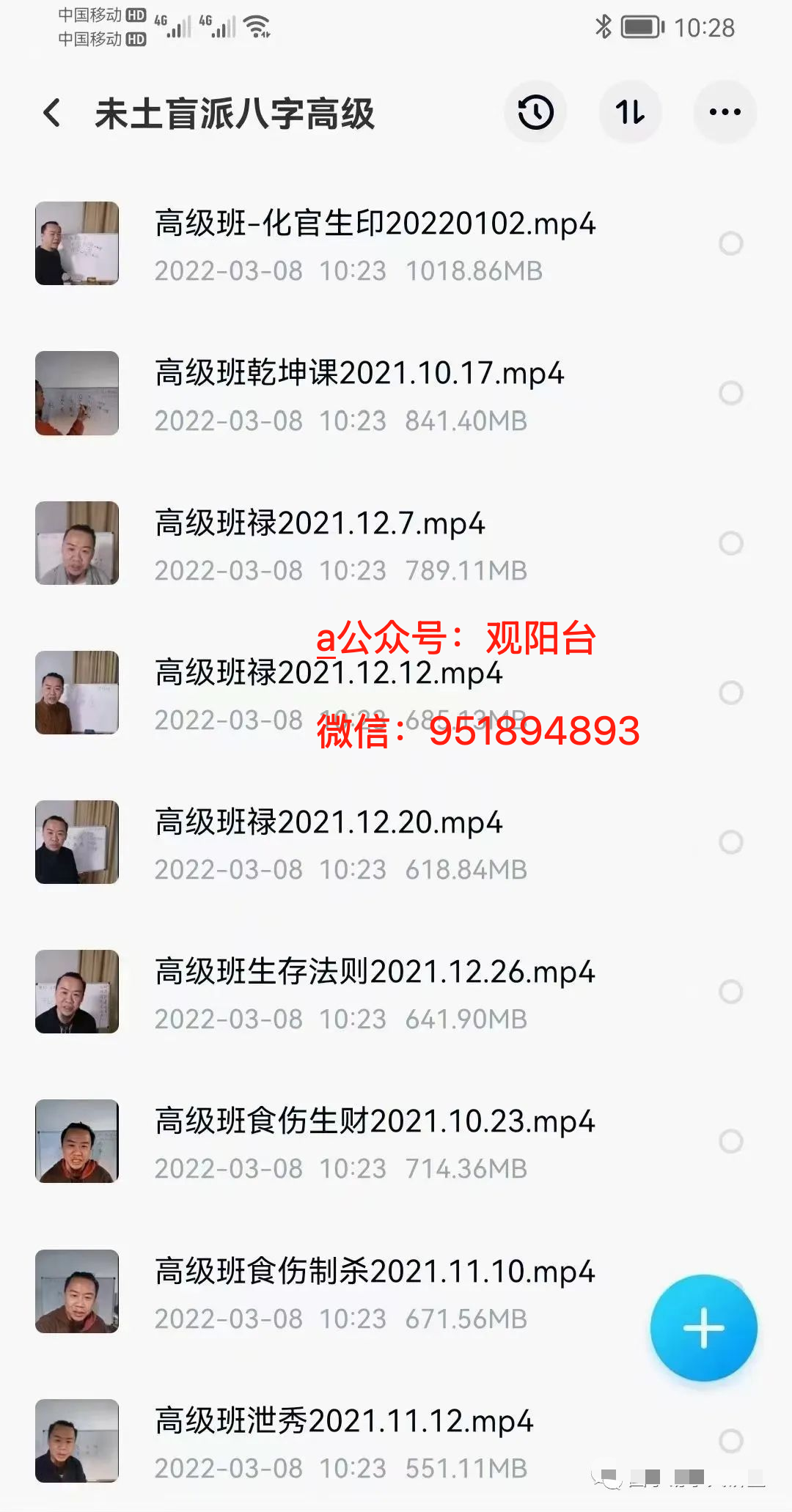The image size is (792, 1512).
Task: Open 高级班-化官生印20220102.mp4
Action: (x=375, y=224)
